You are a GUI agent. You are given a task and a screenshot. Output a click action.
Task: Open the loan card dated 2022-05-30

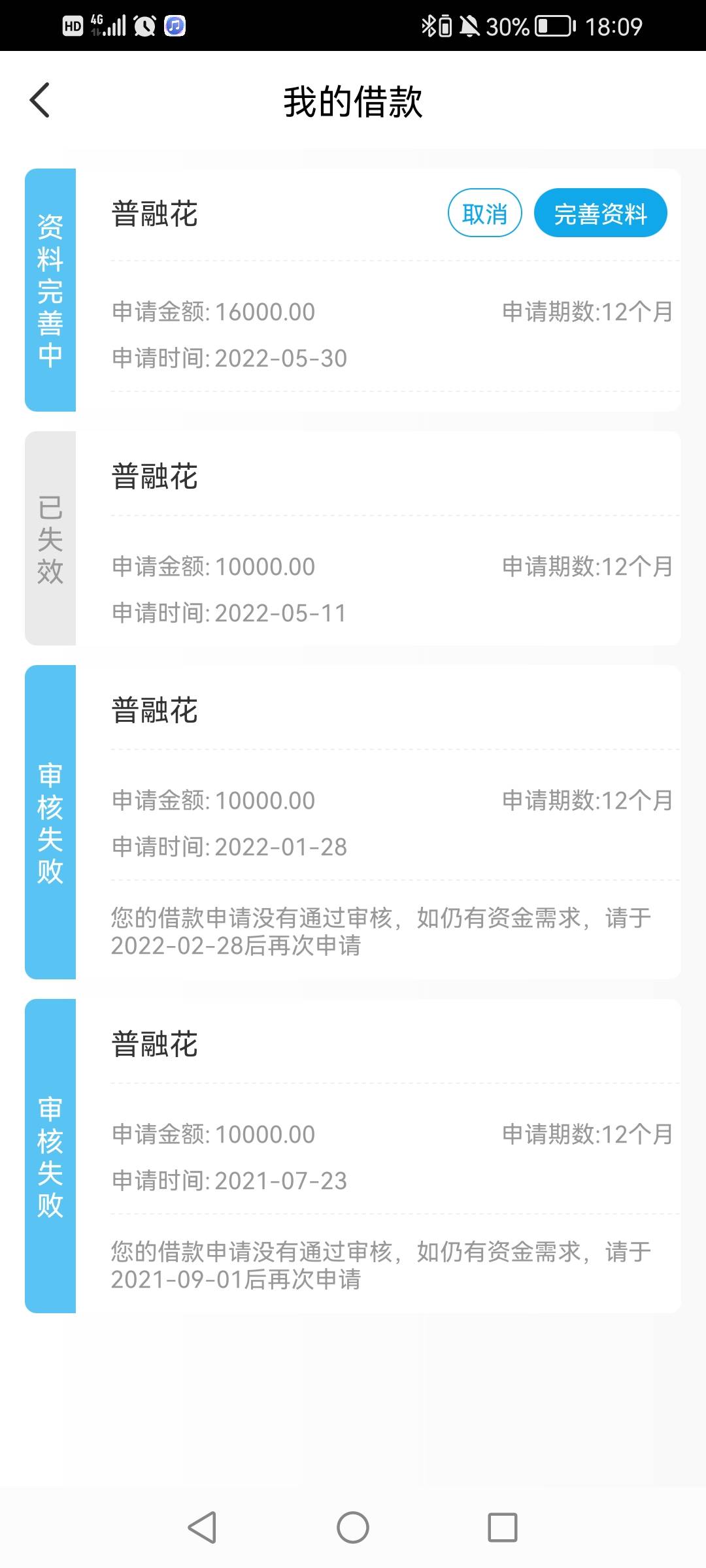point(353,290)
